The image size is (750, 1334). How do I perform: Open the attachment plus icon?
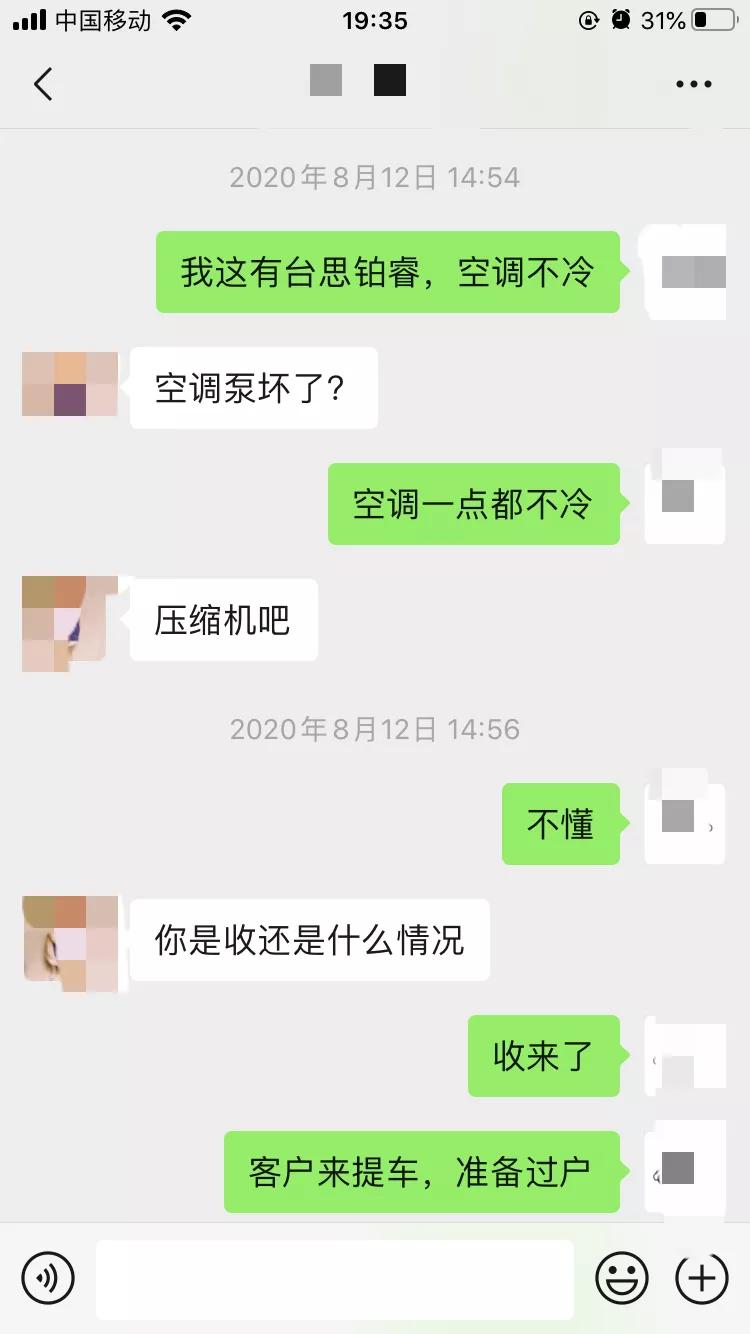click(701, 1278)
